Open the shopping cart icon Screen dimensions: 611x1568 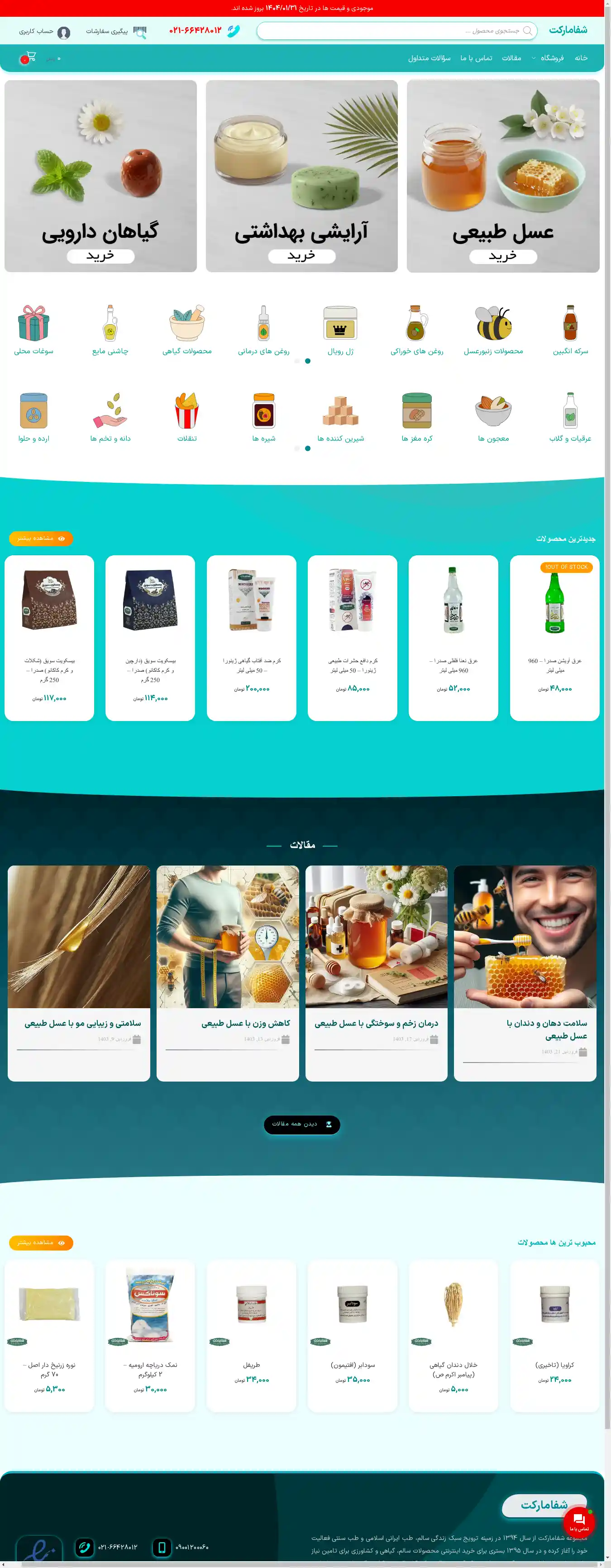(x=29, y=58)
